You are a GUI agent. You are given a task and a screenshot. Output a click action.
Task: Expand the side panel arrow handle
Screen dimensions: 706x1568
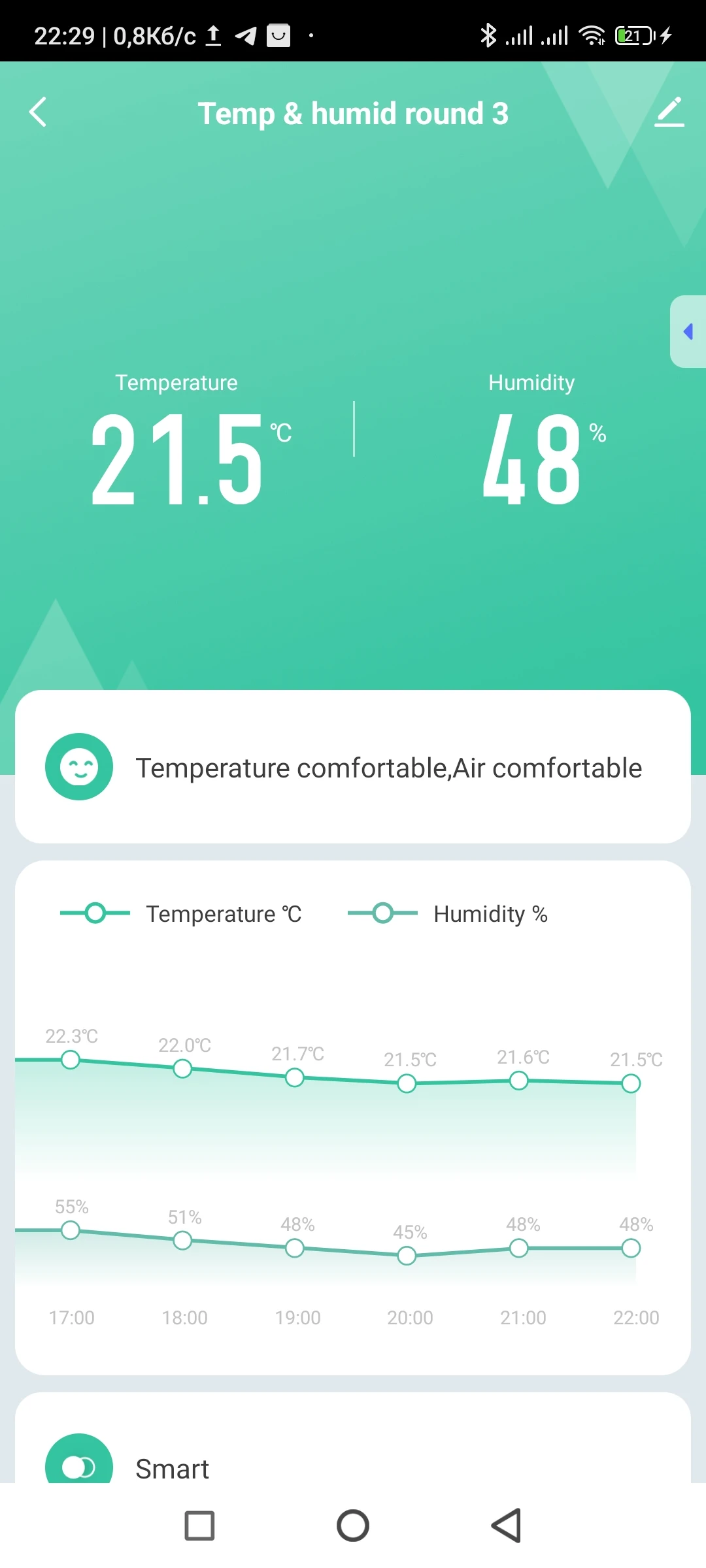click(688, 332)
